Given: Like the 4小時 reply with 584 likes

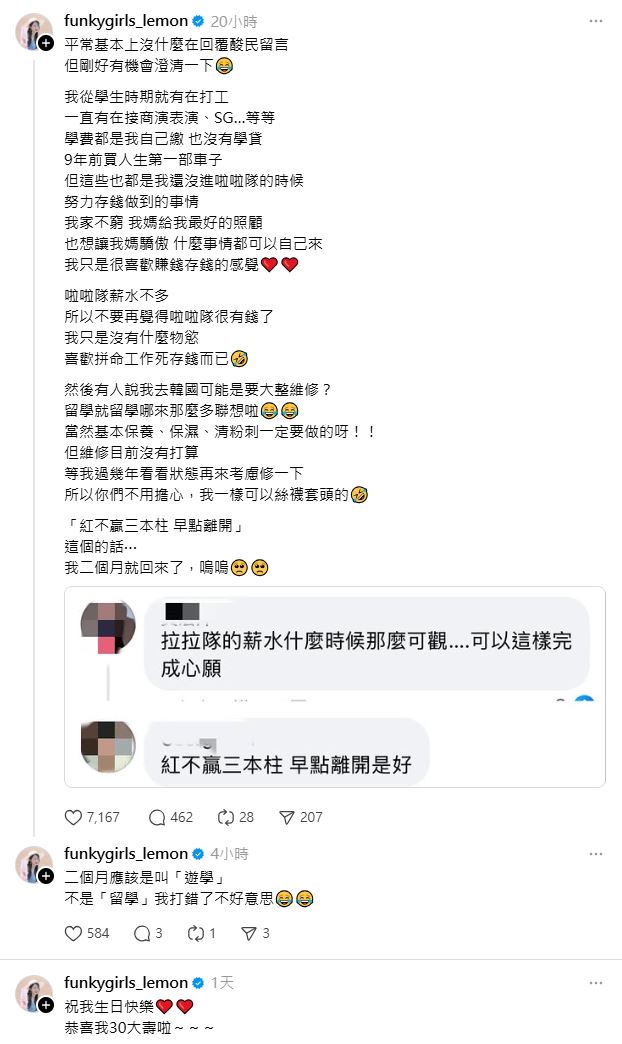Looking at the screenshot, I should pyautogui.click(x=73, y=933).
